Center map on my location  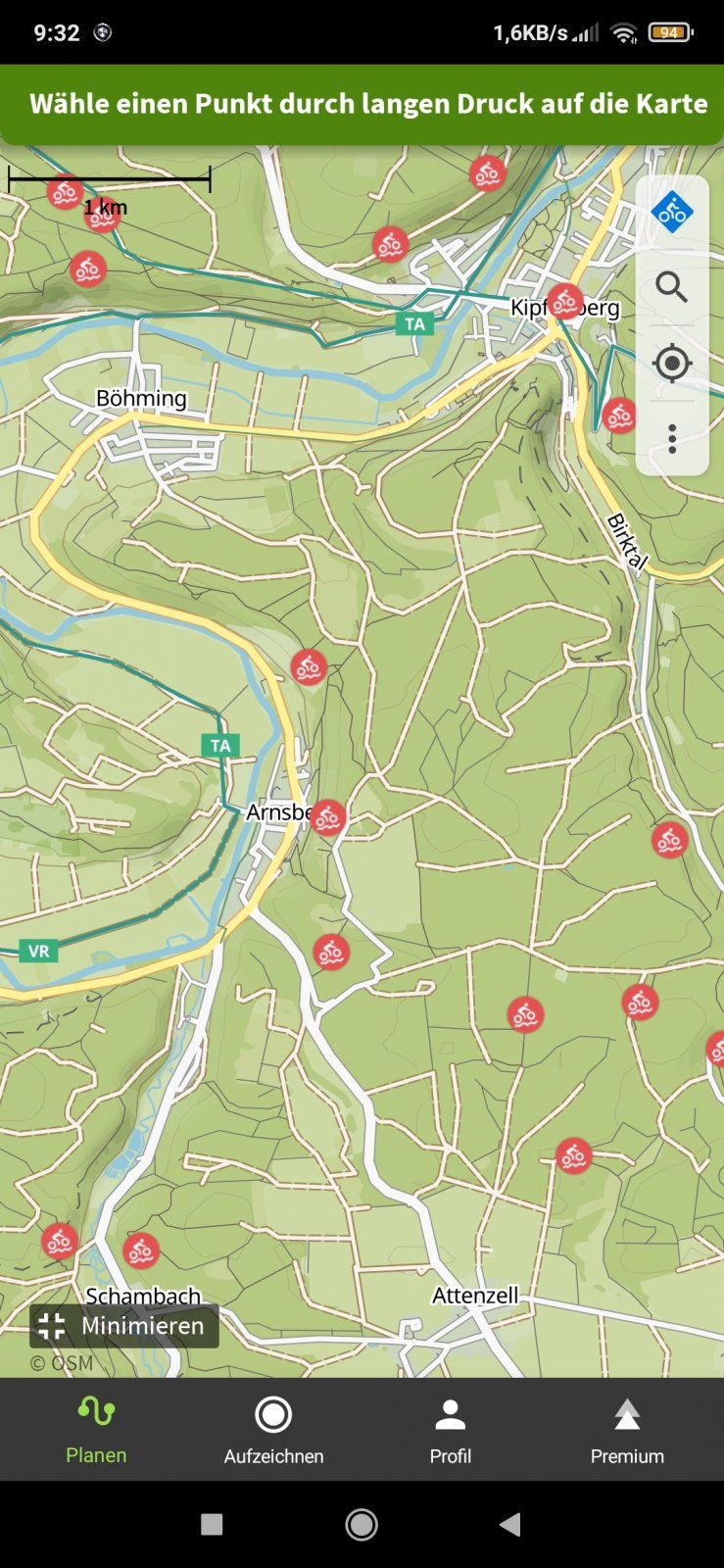(672, 364)
